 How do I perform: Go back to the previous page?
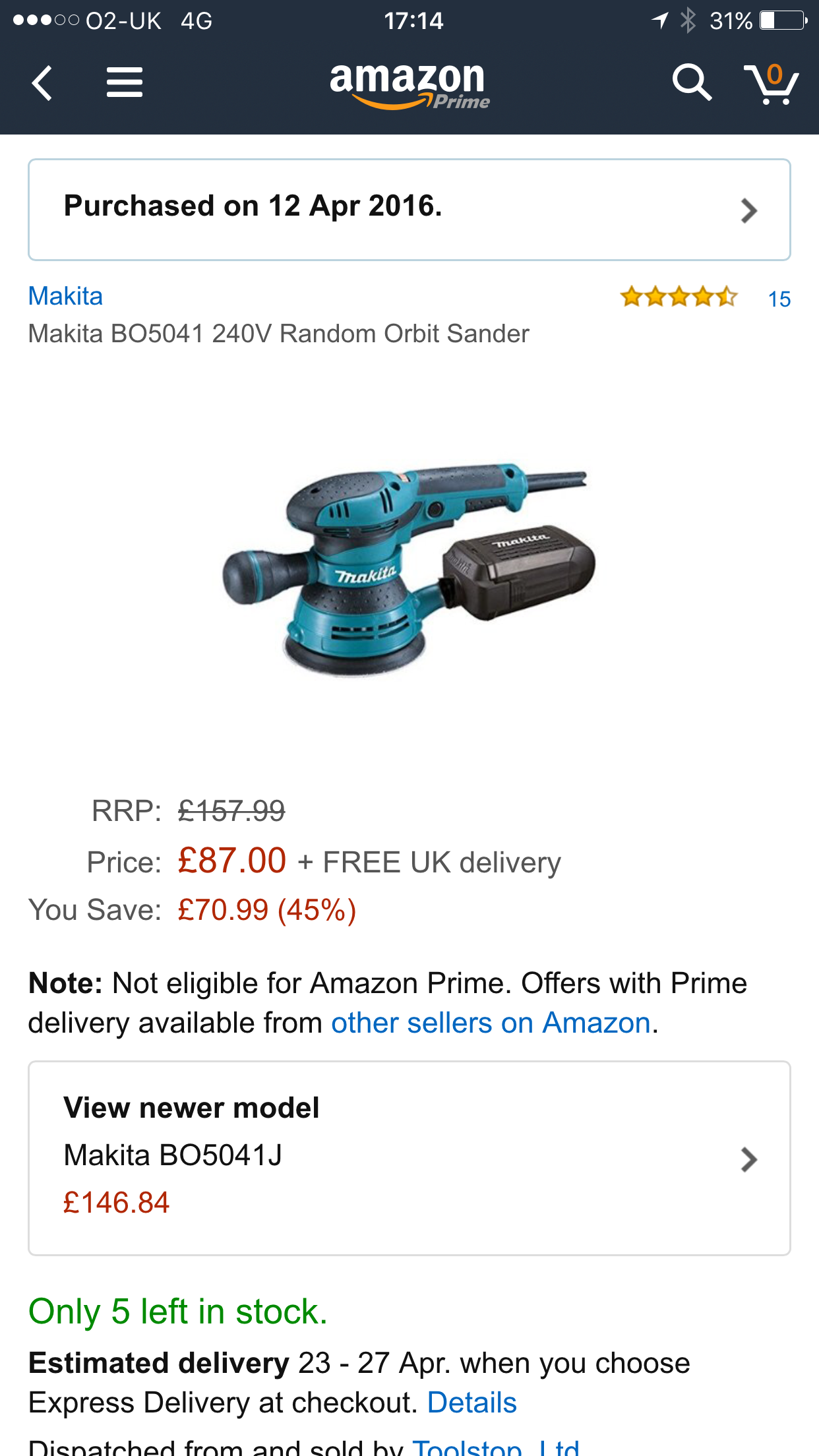tap(42, 83)
